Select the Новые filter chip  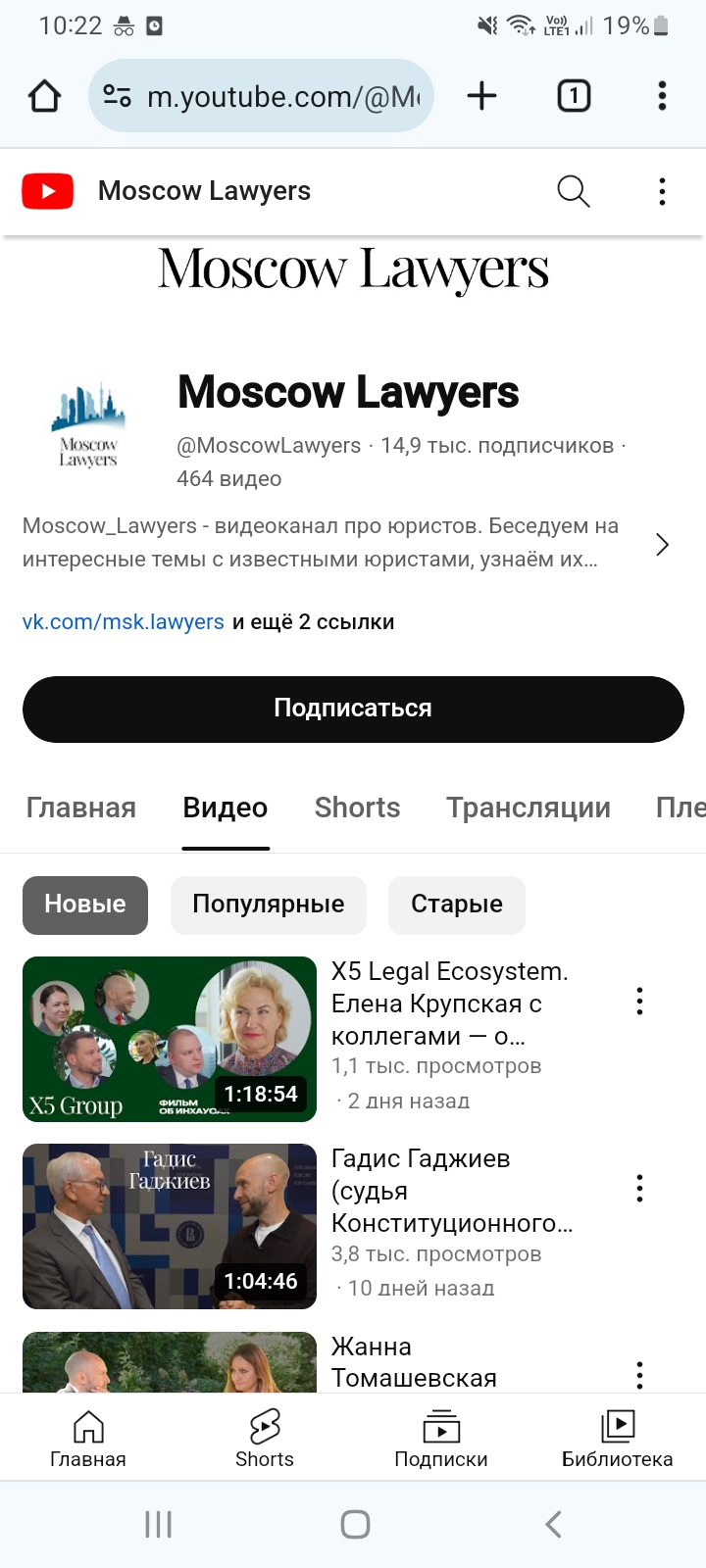pyautogui.click(x=85, y=905)
